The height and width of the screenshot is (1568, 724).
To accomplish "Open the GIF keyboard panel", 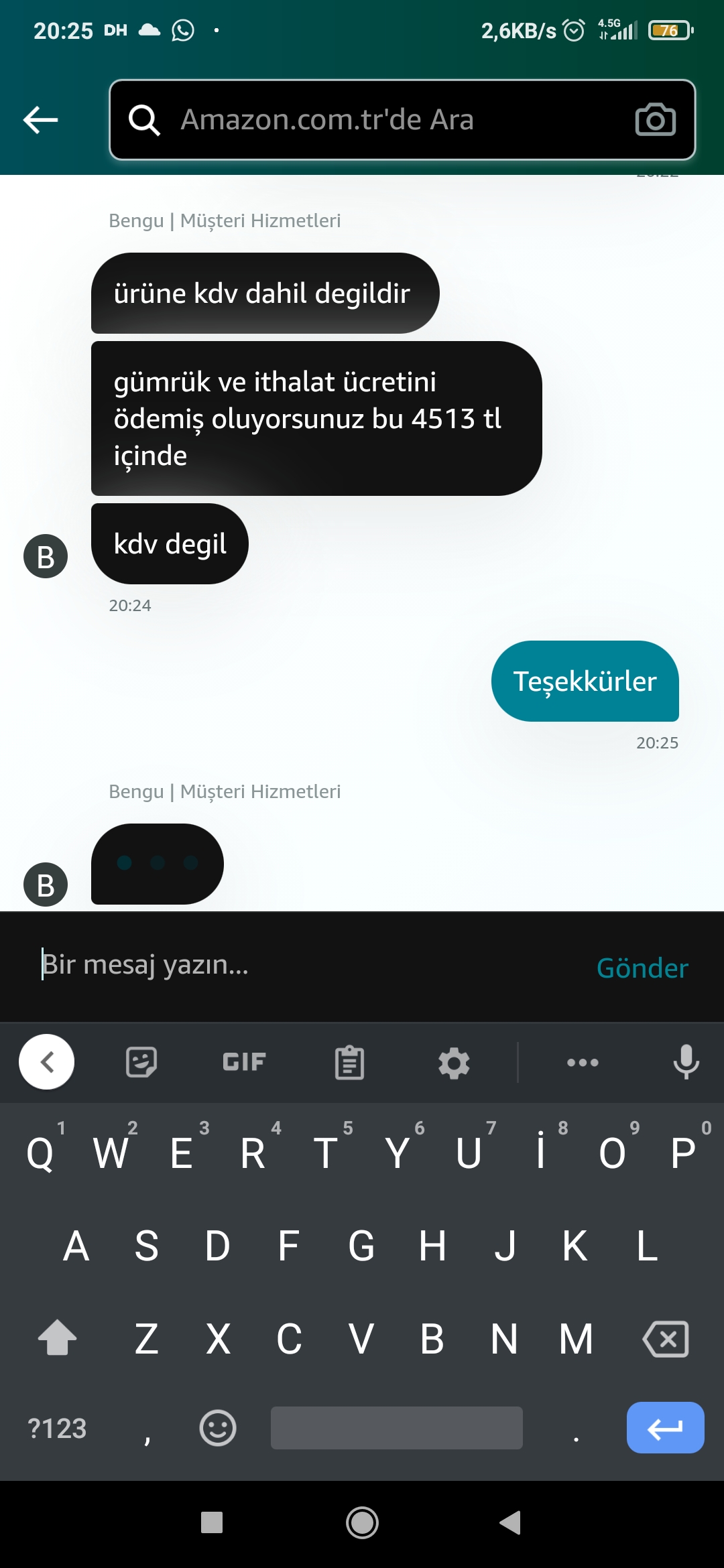I will [244, 1062].
